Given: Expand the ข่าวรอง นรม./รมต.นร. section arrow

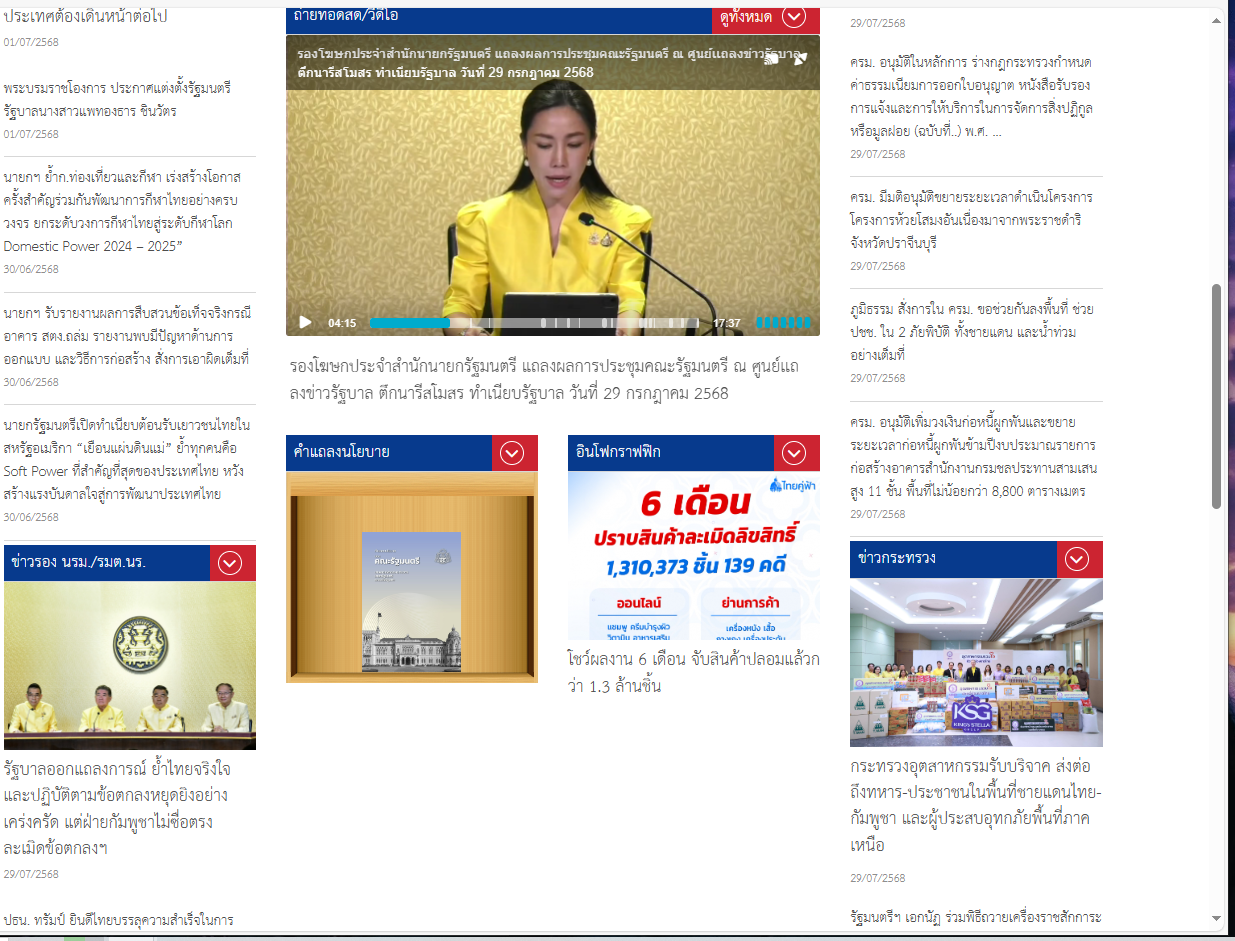Looking at the screenshot, I should pos(230,563).
